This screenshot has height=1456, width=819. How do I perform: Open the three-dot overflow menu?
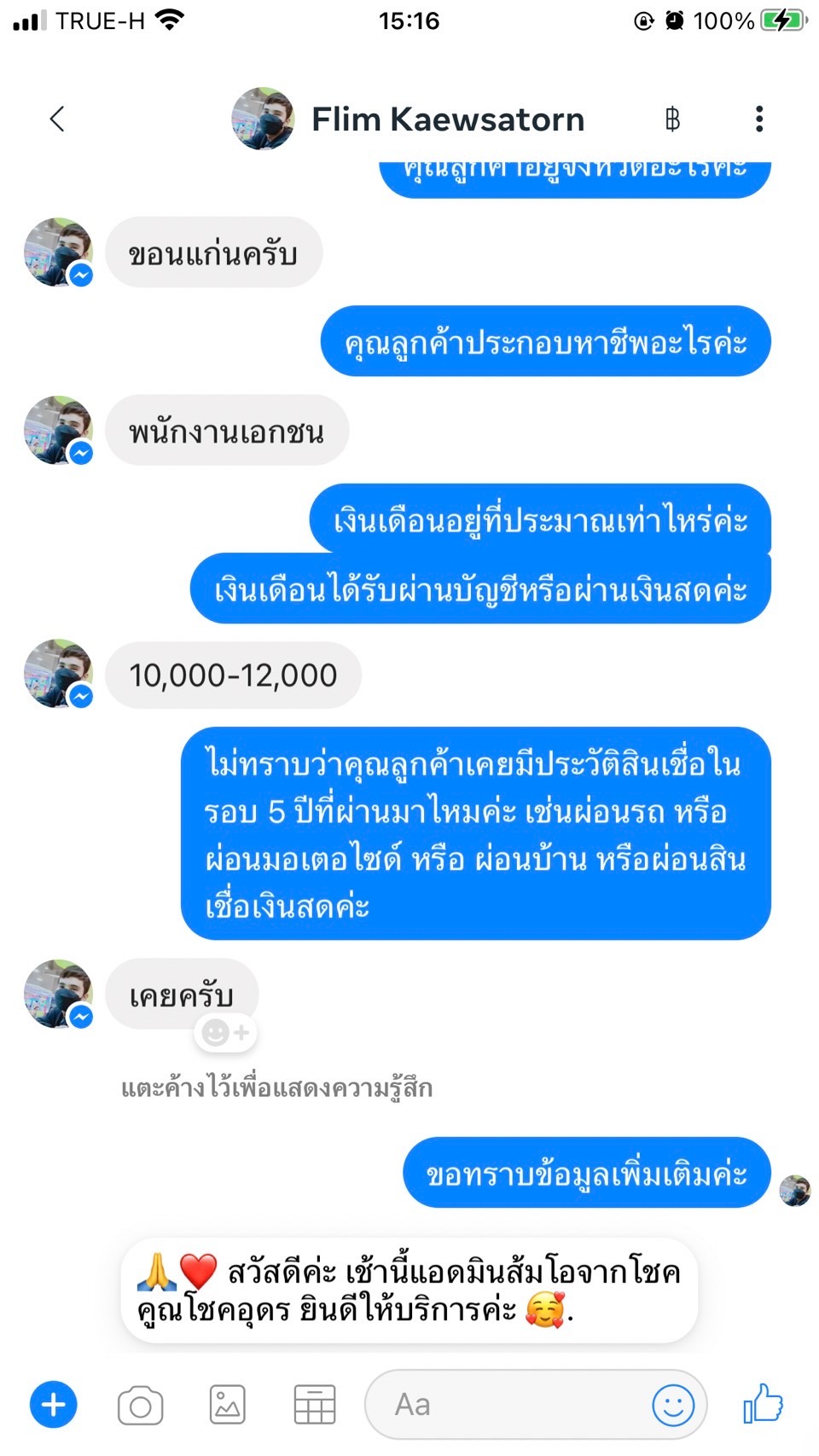click(758, 119)
